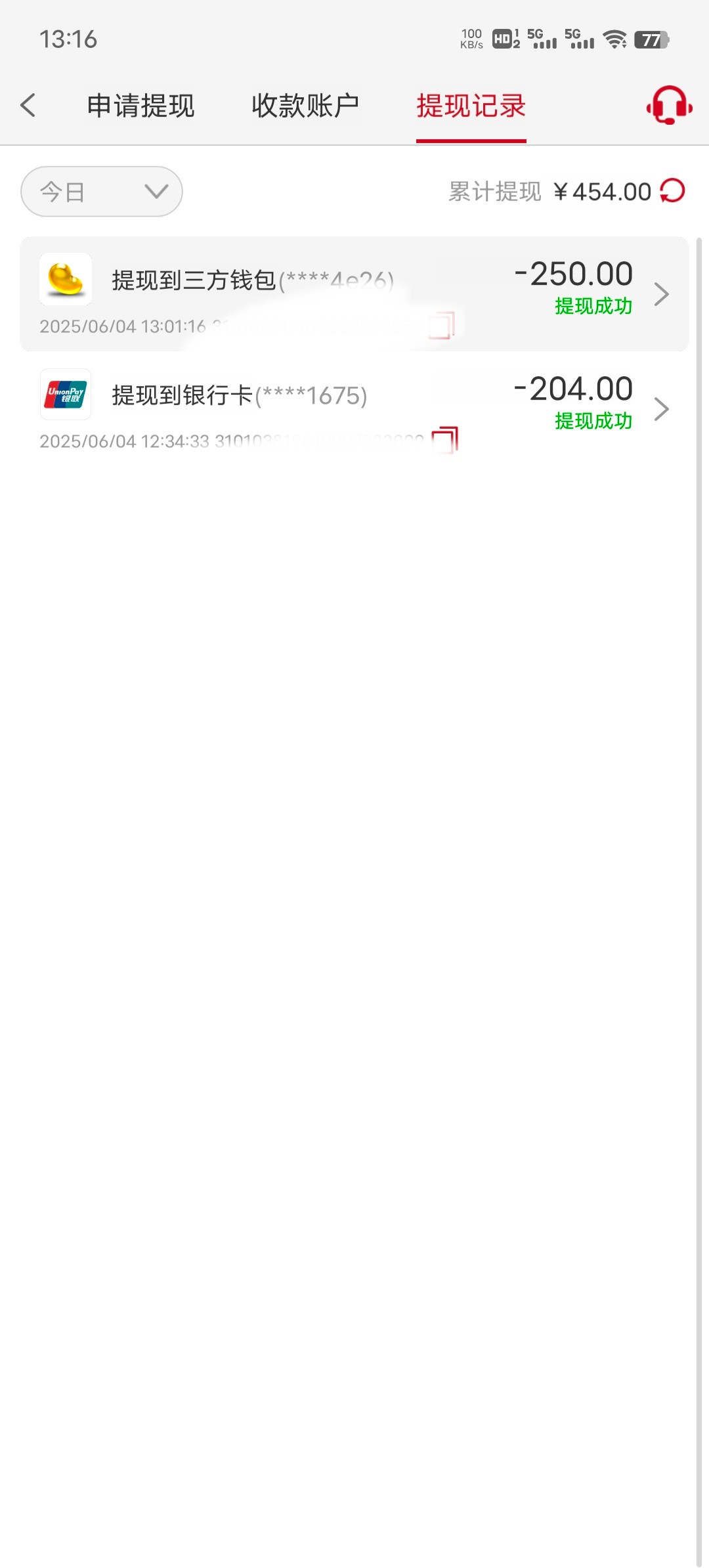
Task: Open the -204.00 银行卡 withdrawal record
Action: 354,408
